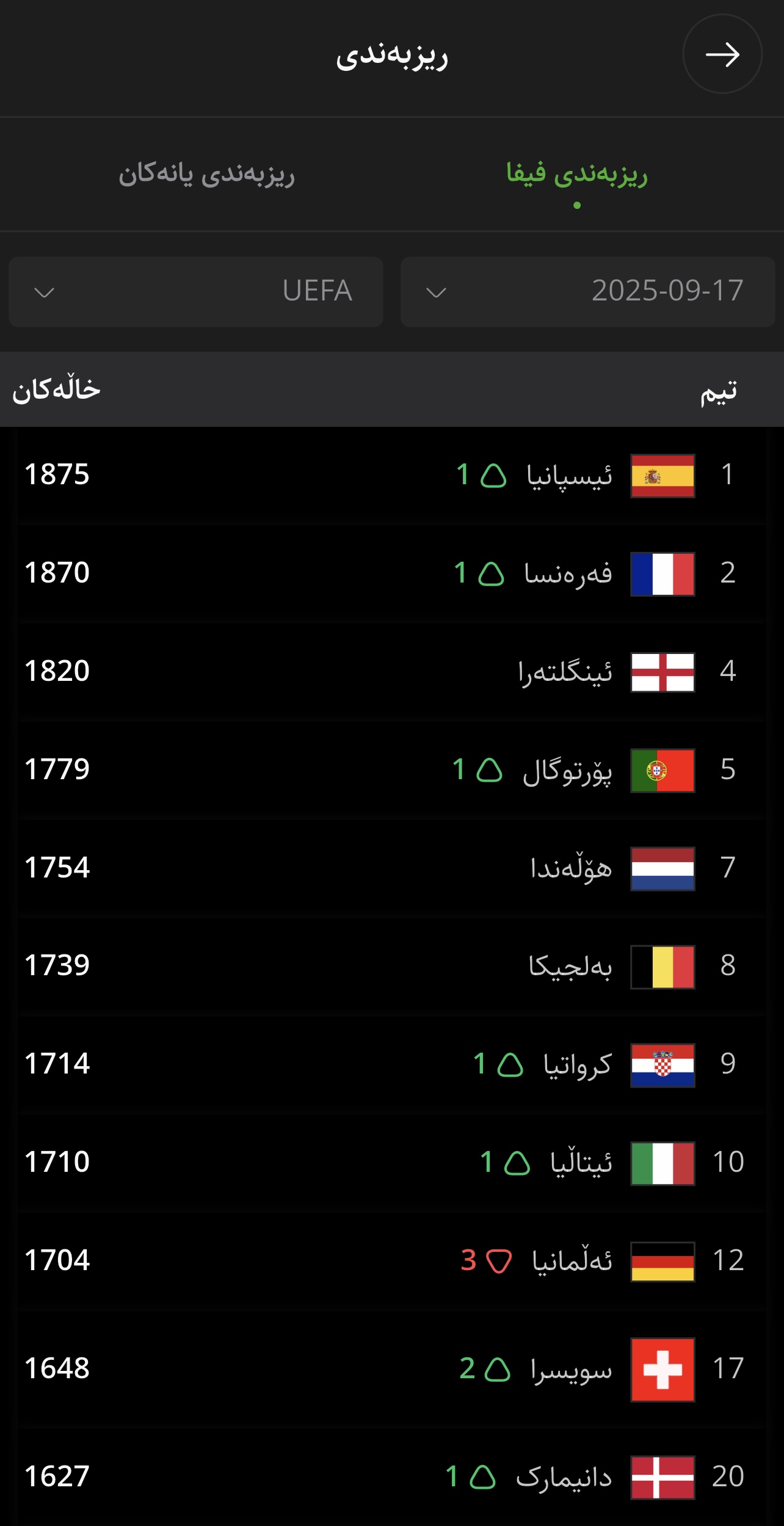Open Belgium's row with 1739 points
Viewport: 784px width, 1526px height.
(x=392, y=967)
